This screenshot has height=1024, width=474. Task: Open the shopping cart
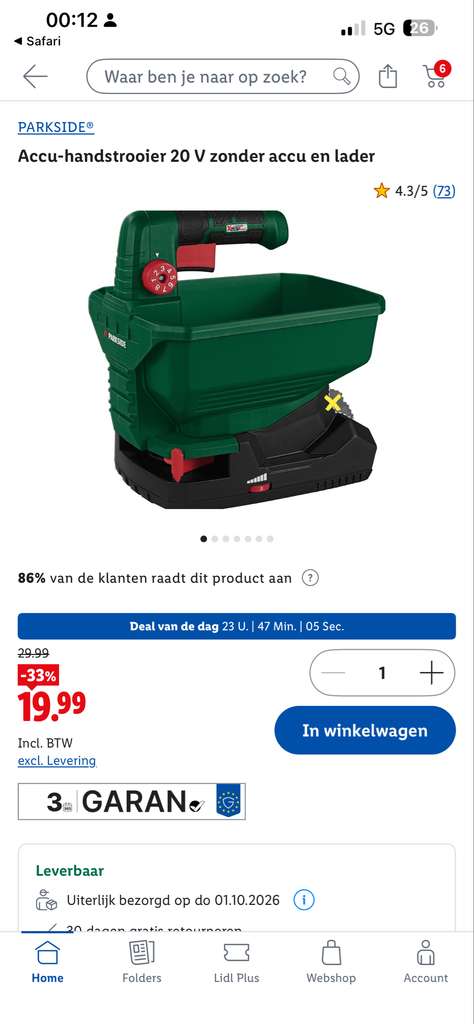click(436, 75)
